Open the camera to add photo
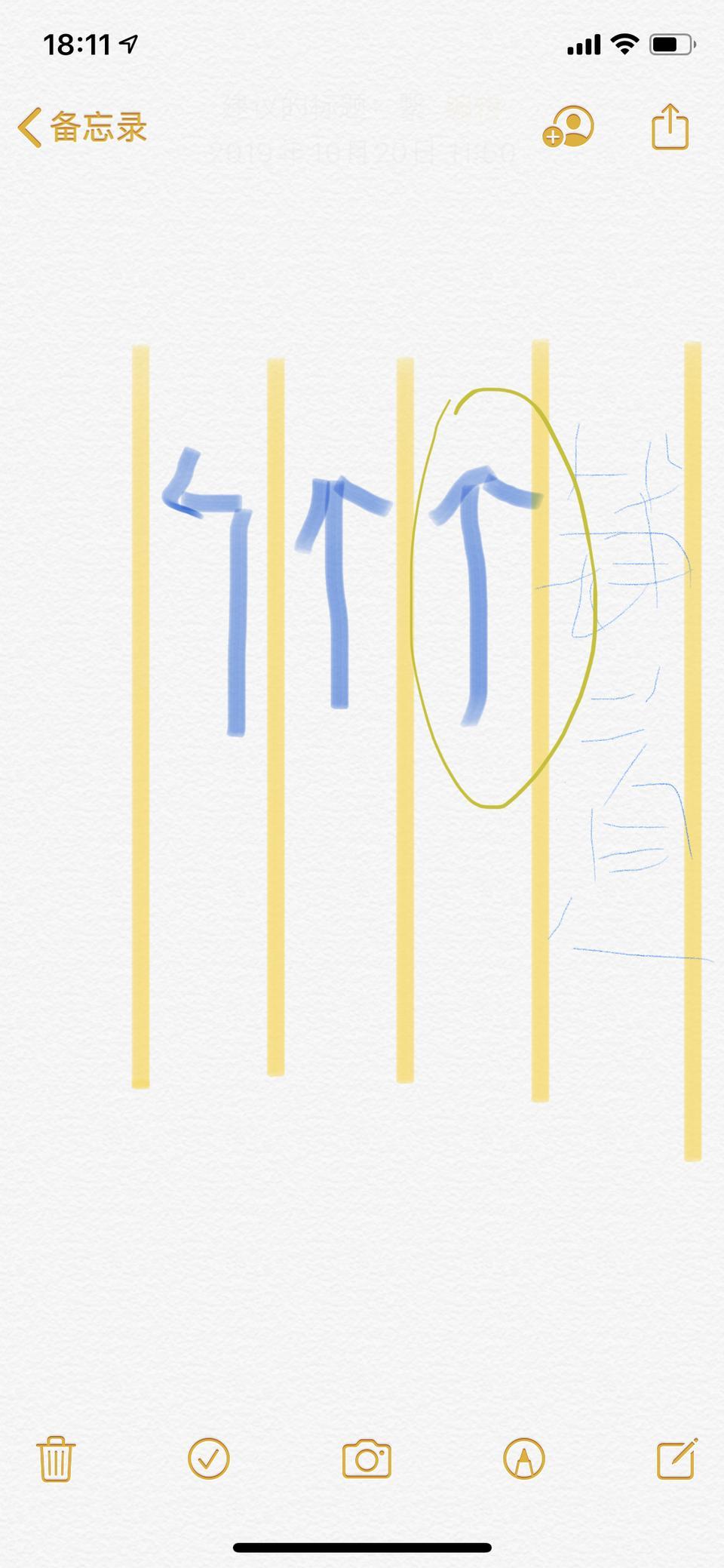 coord(367,1459)
